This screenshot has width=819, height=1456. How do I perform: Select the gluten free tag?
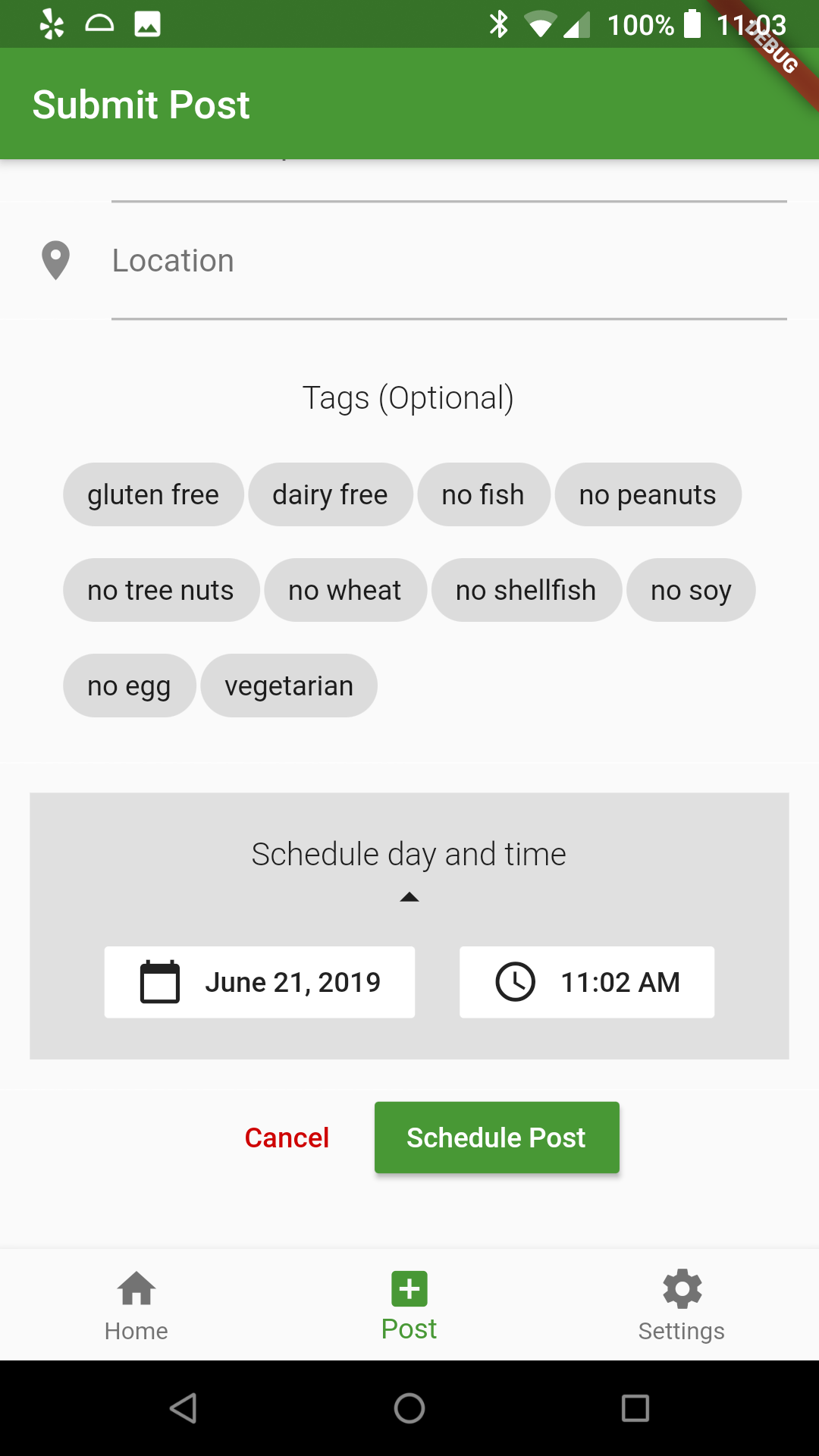click(153, 494)
